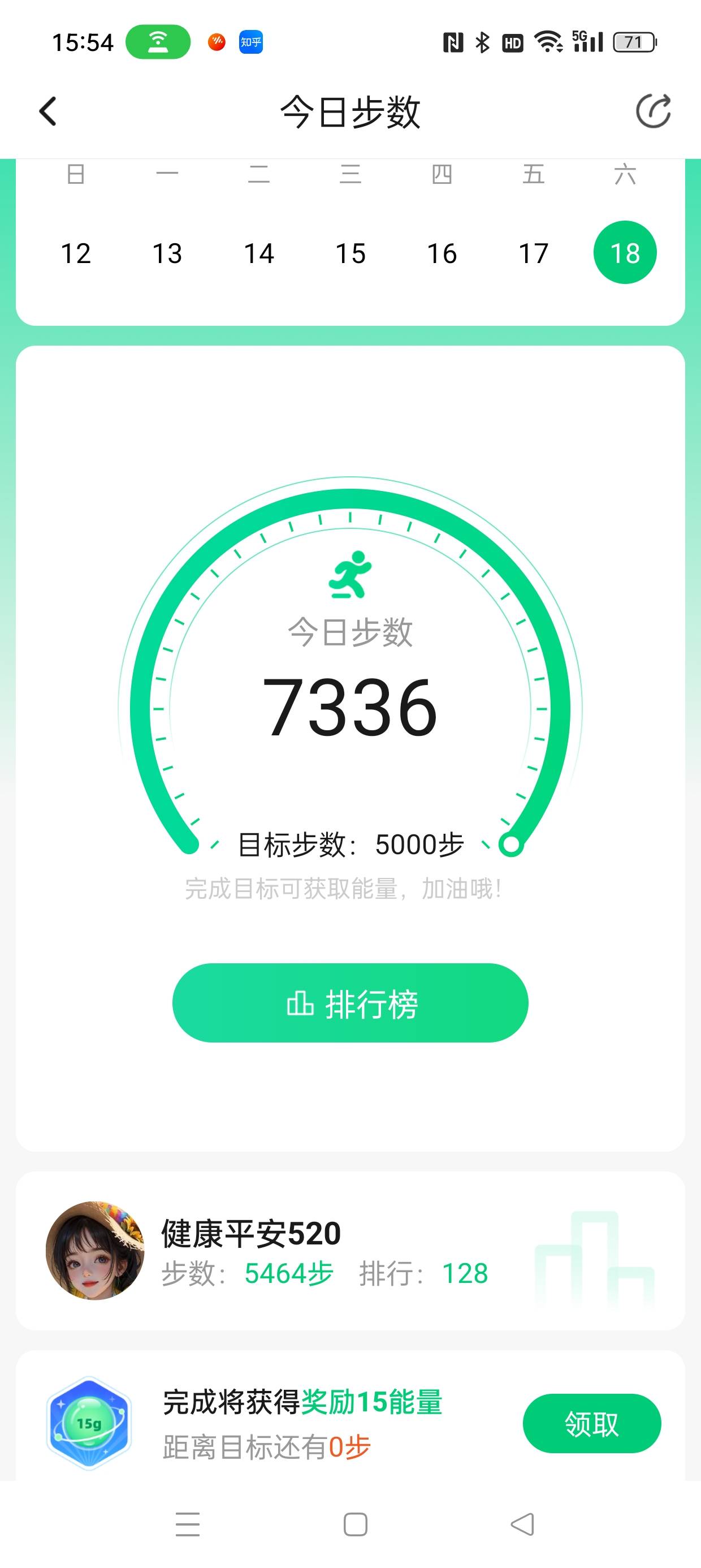Tap date 17 to expand its step record

(x=534, y=253)
